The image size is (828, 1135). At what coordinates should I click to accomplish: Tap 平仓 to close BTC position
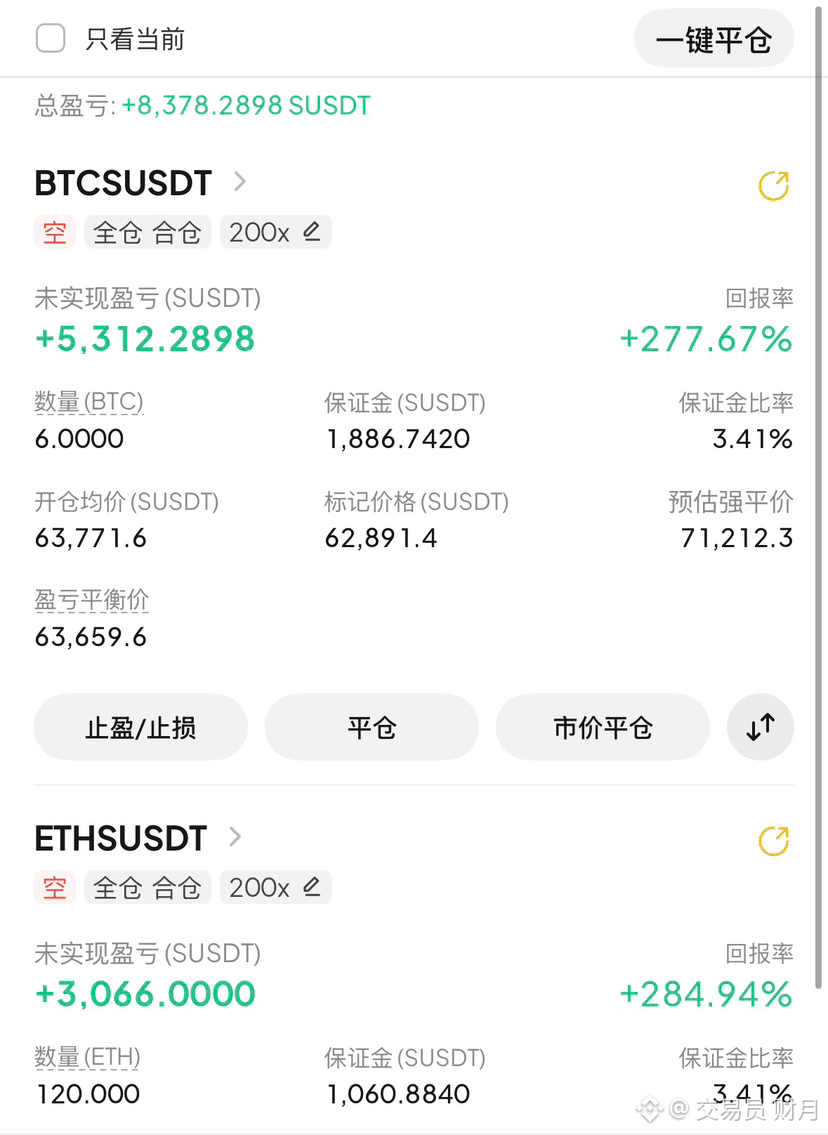click(371, 727)
